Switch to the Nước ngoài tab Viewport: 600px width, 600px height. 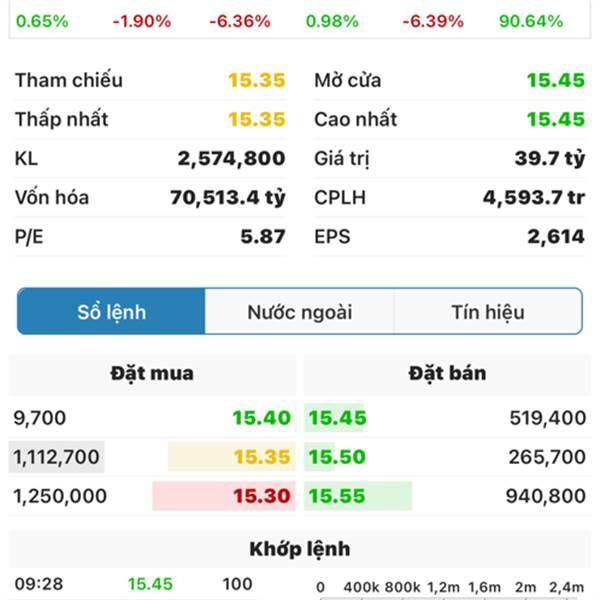[x=300, y=311]
